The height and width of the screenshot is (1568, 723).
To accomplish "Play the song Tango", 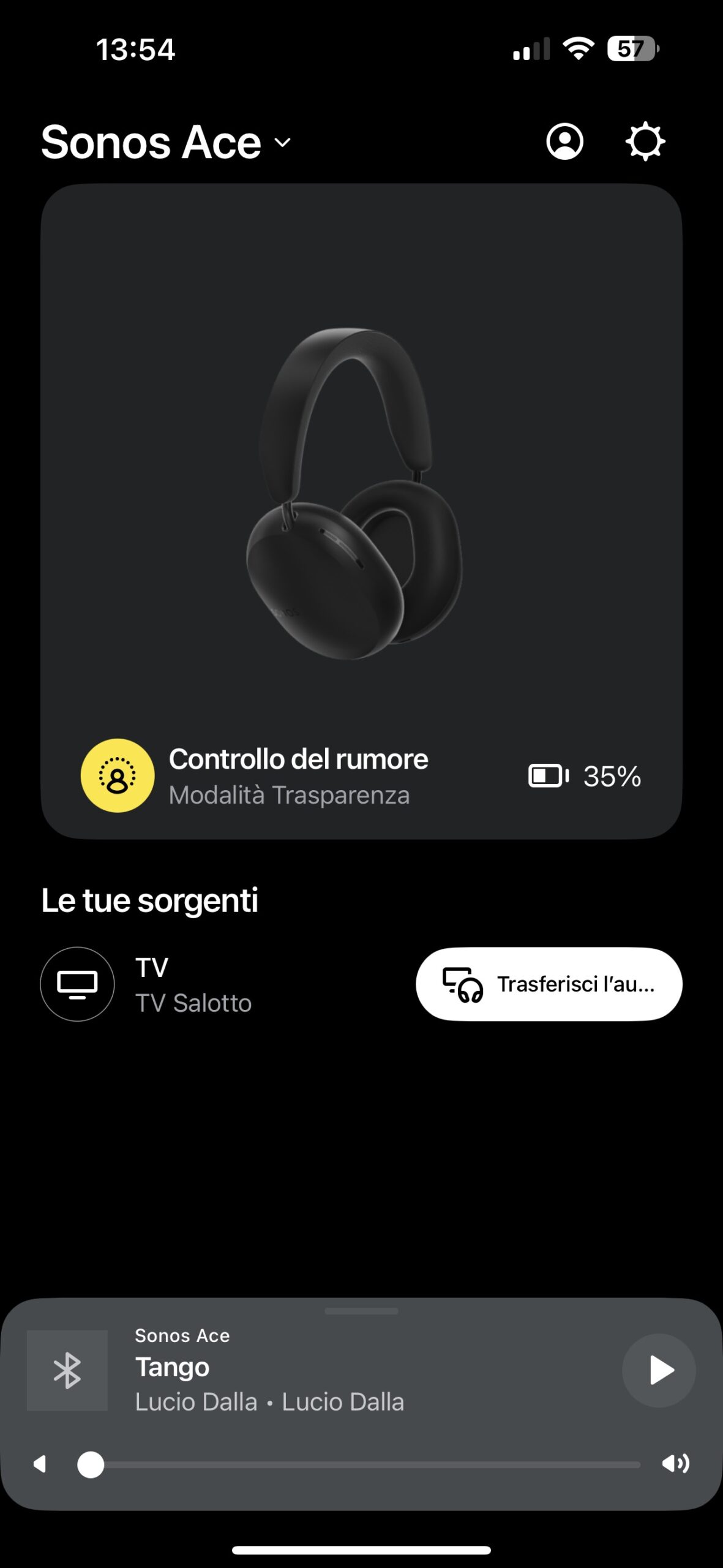I will click(x=659, y=1370).
